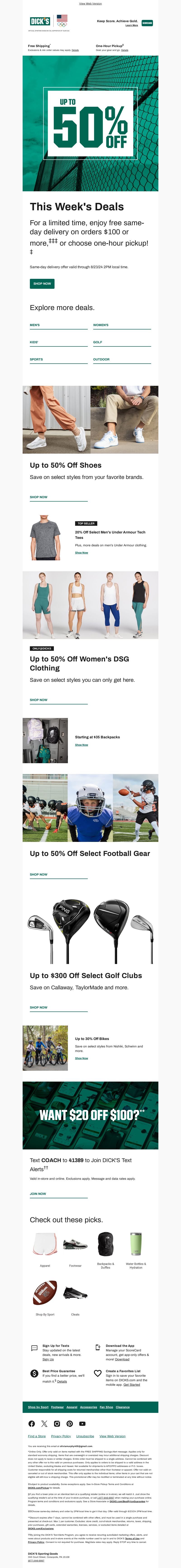181x1568 pixels.
Task: Shop now for backpacks starting at $35
Action: tap(81, 745)
